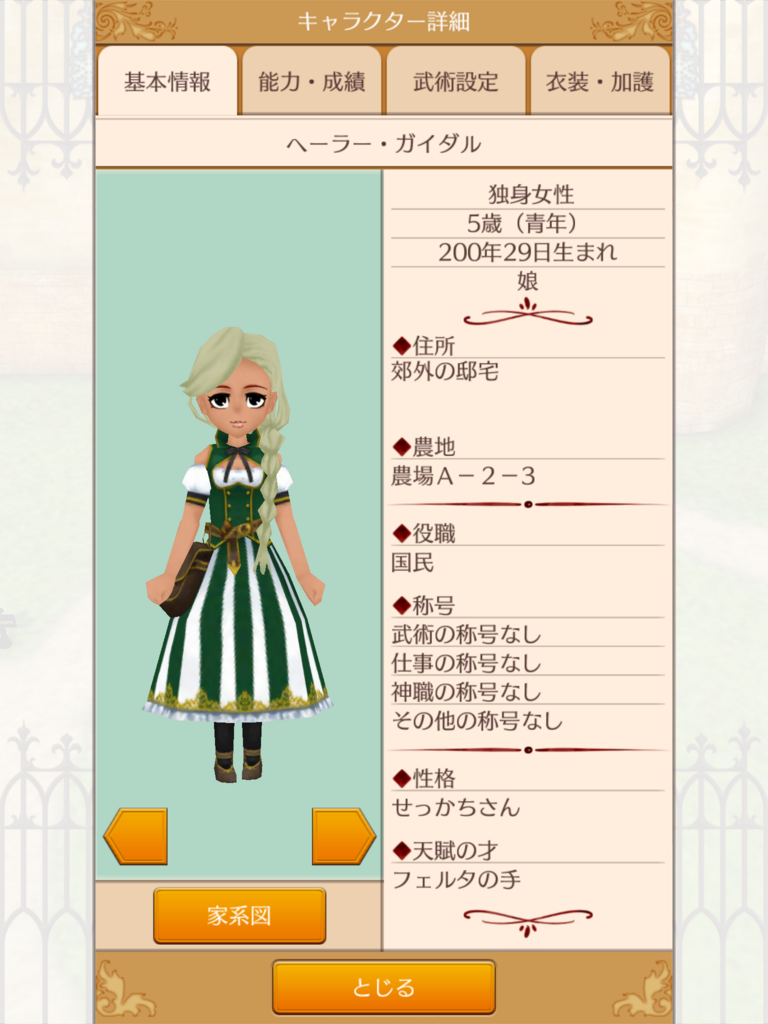Show previous character with left arrow
The height and width of the screenshot is (1024, 768).
[x=135, y=836]
